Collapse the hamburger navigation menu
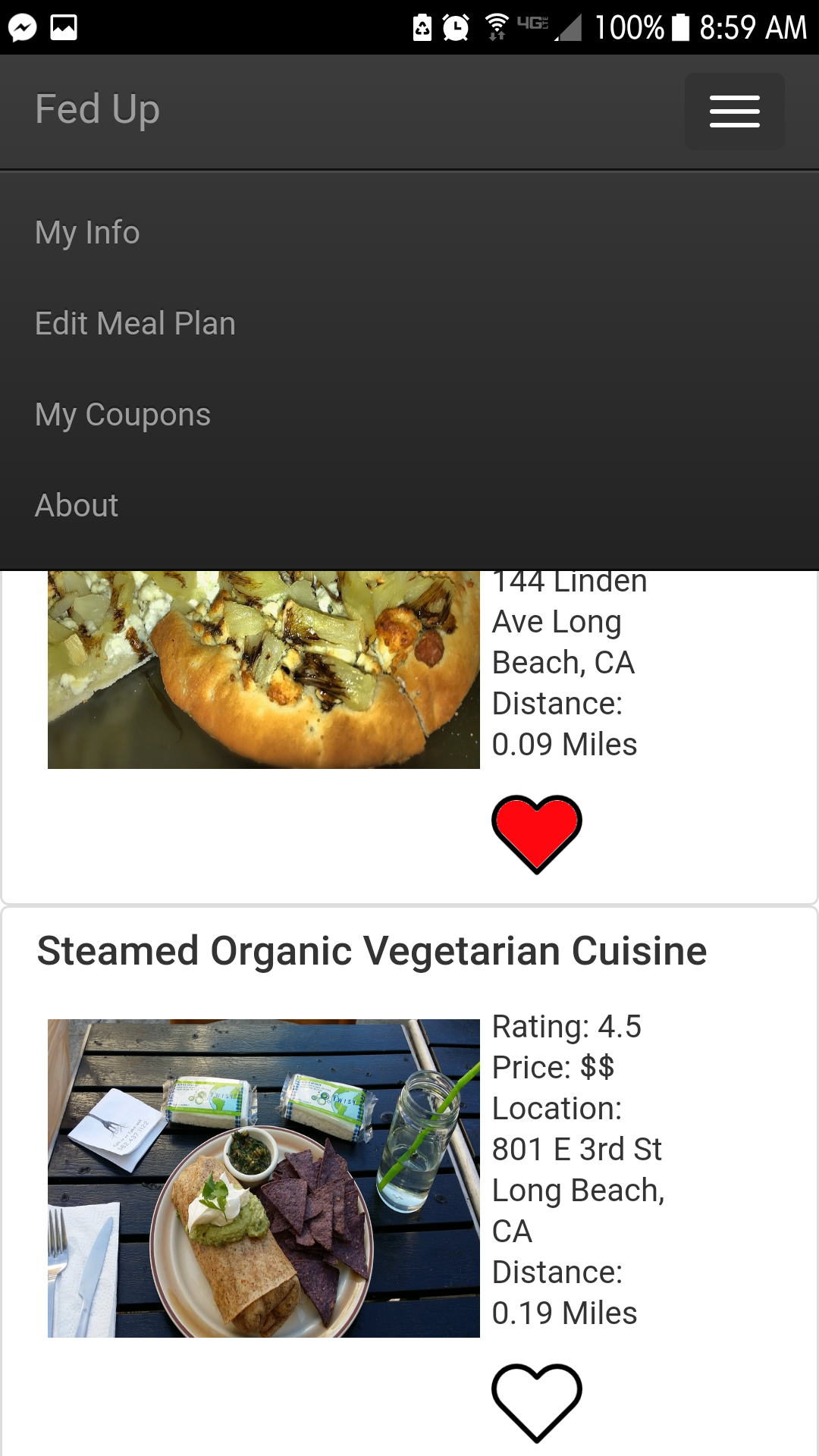This screenshot has height=1456, width=819. [734, 111]
